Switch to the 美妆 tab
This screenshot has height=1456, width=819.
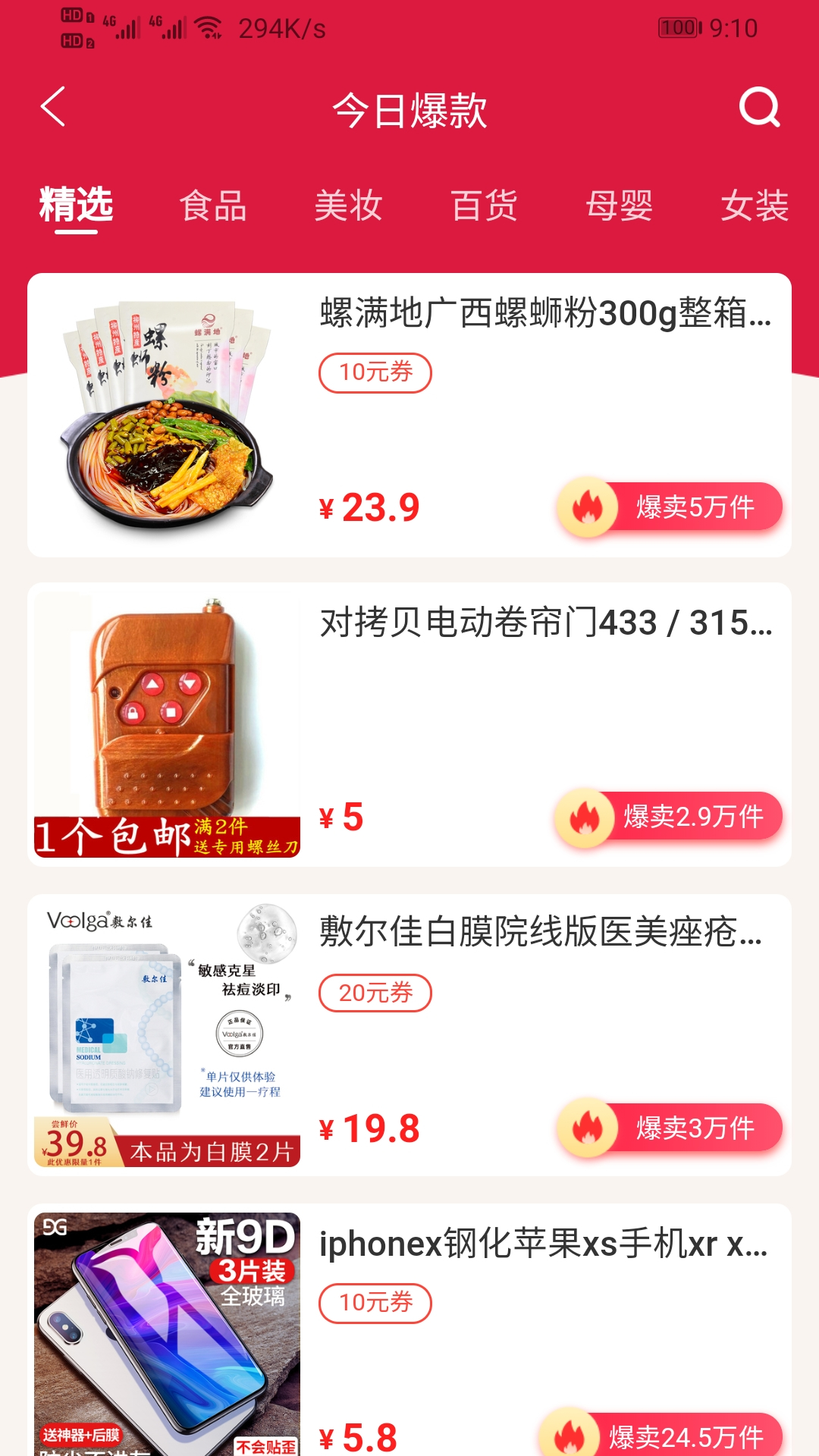coord(350,206)
